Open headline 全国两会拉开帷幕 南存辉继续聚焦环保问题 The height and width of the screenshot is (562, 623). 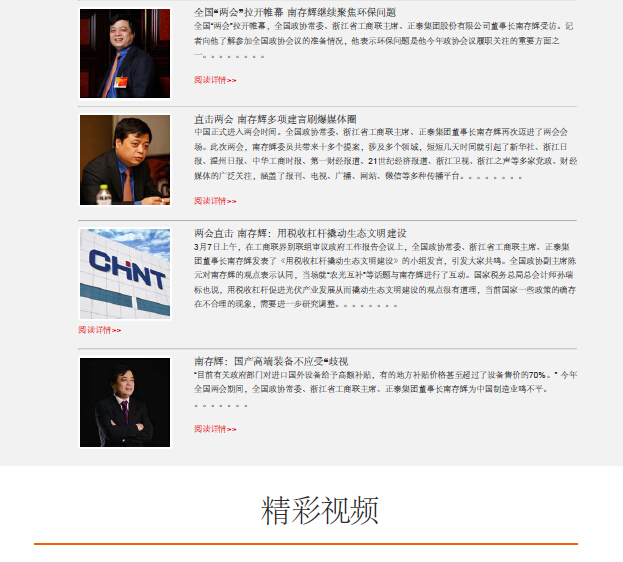pos(288,11)
